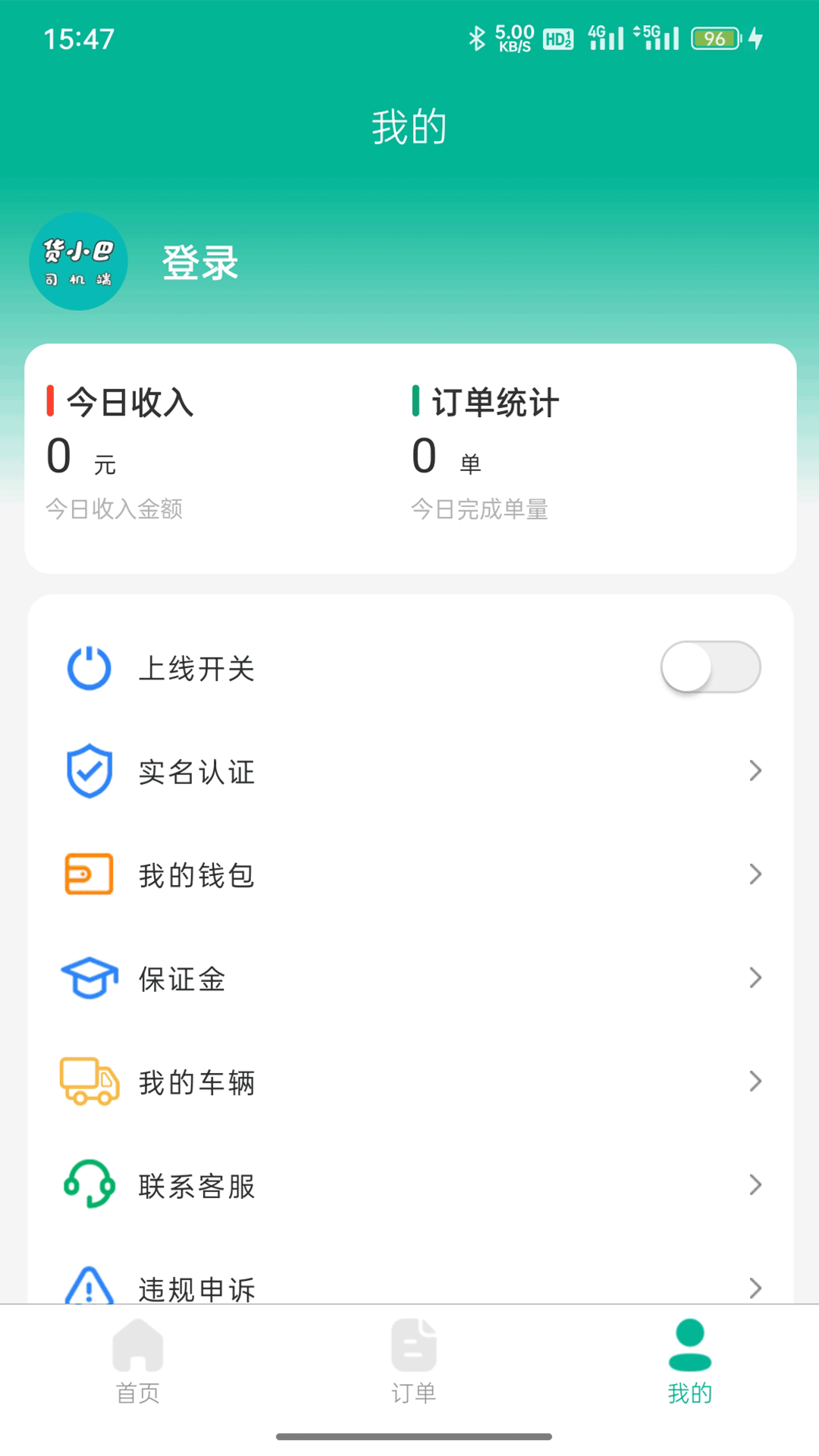Tap the power icon beside 上线开关
Viewport: 819px width, 1456px height.
(89, 667)
